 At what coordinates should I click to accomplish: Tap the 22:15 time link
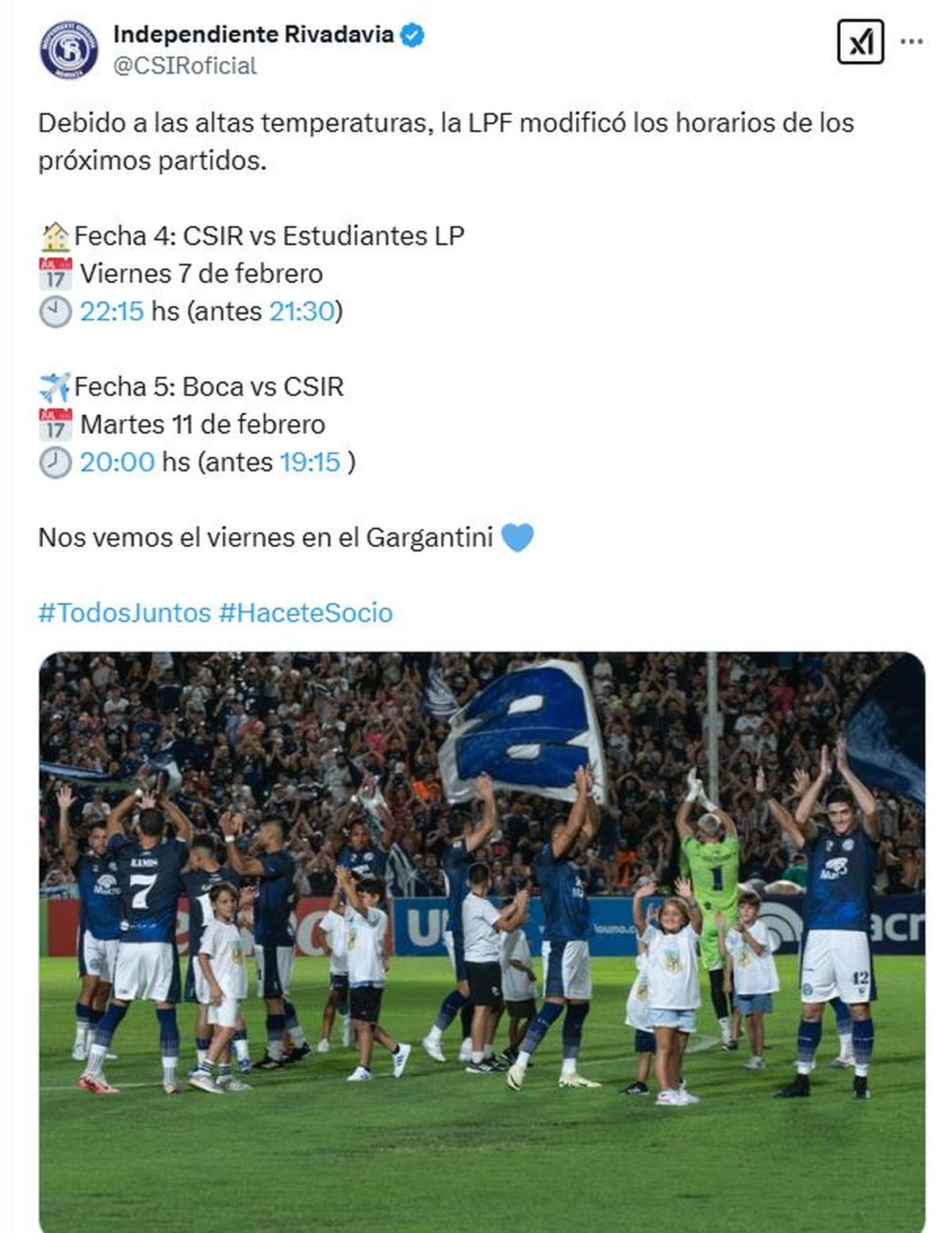pos(112,311)
